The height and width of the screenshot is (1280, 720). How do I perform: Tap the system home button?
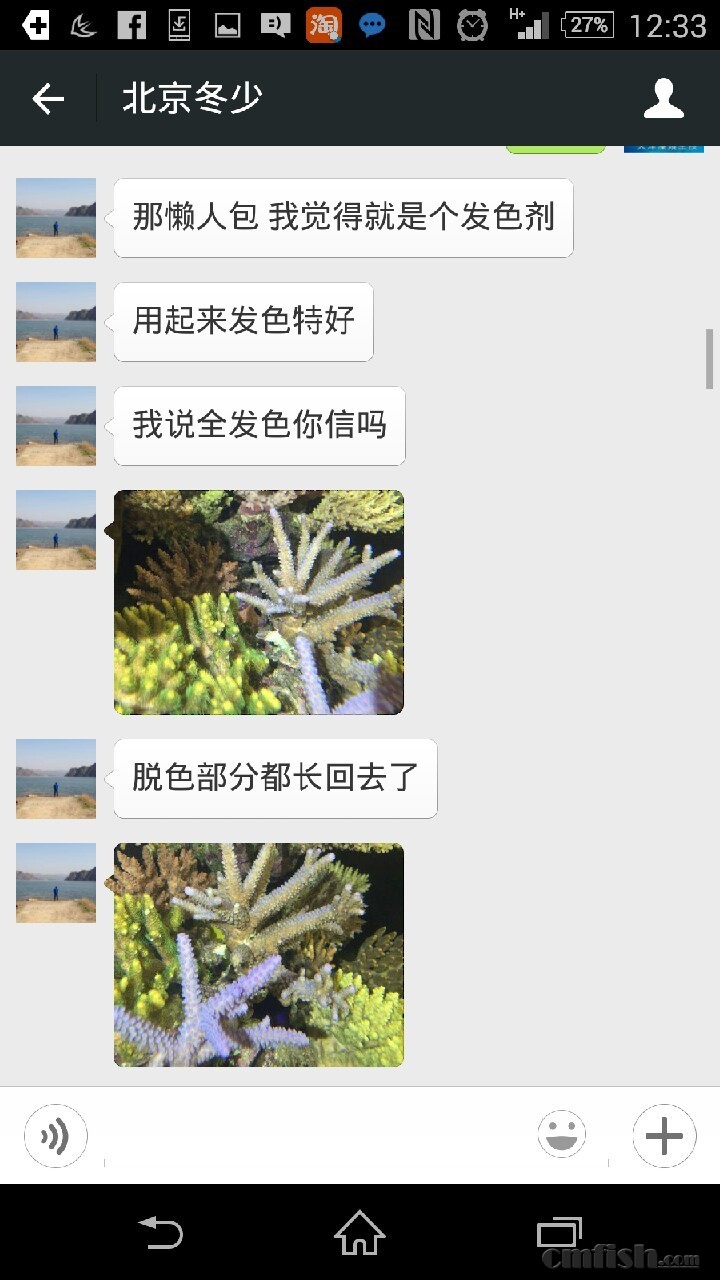point(359,1232)
